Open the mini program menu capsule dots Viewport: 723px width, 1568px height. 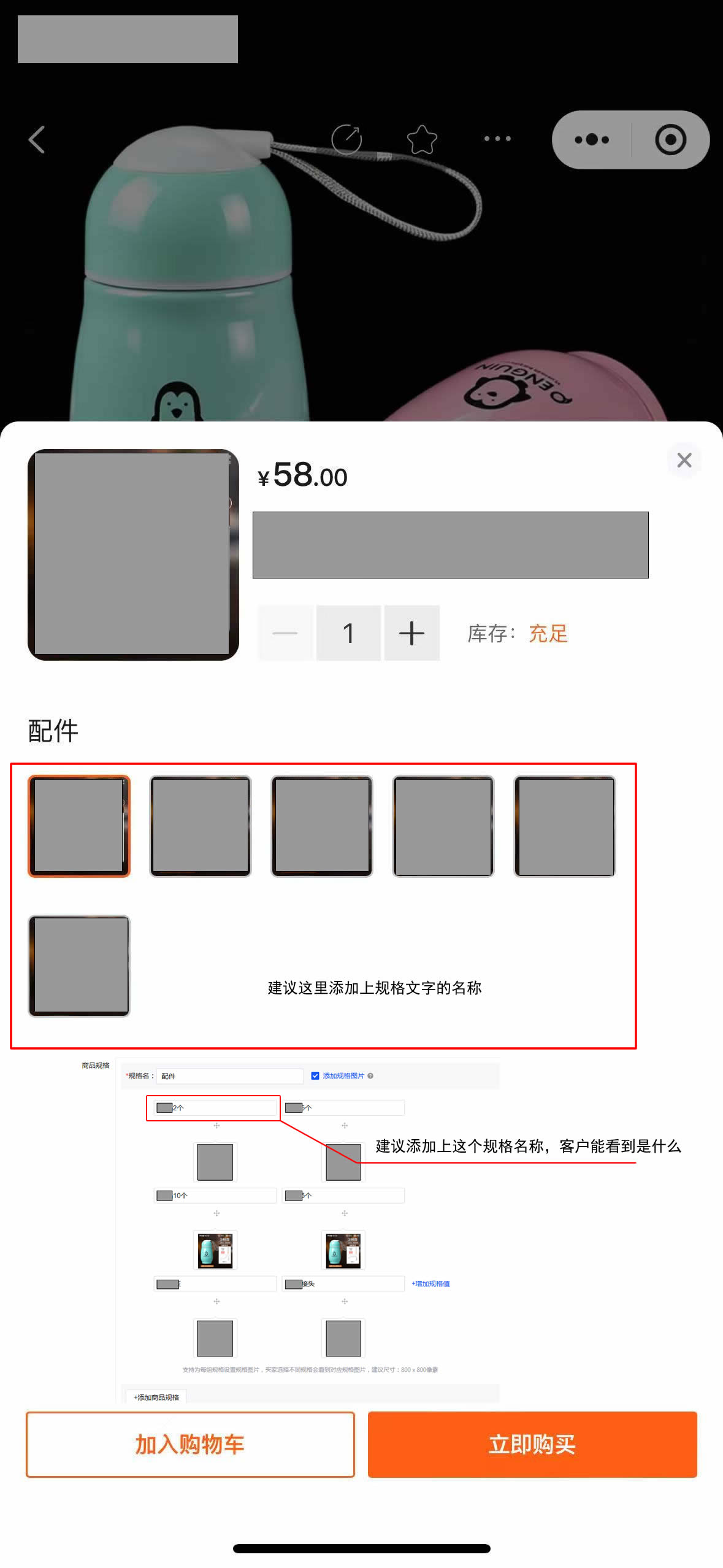(x=592, y=139)
